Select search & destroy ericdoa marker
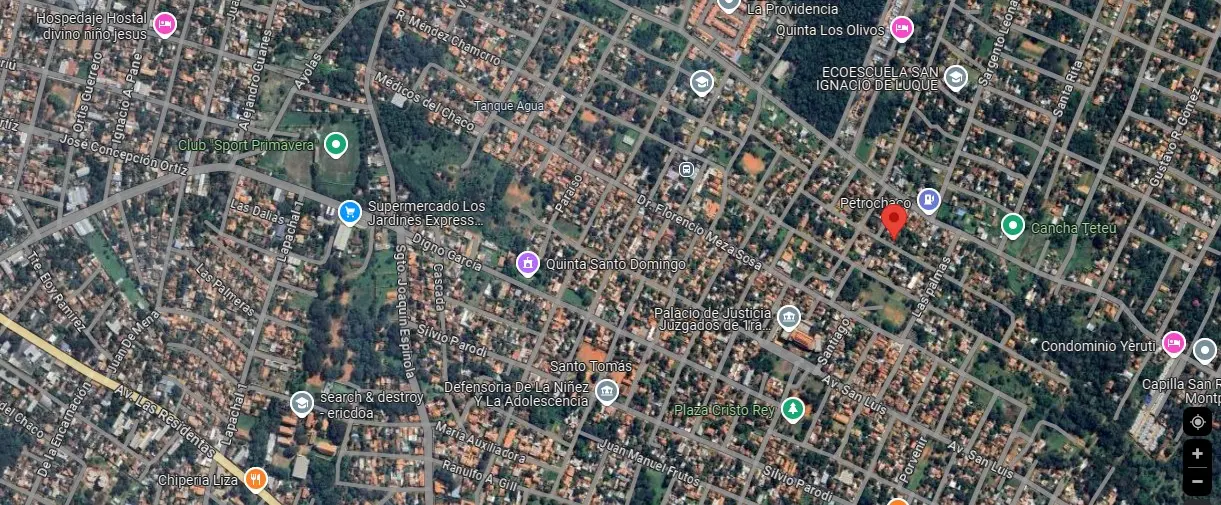 301,402
